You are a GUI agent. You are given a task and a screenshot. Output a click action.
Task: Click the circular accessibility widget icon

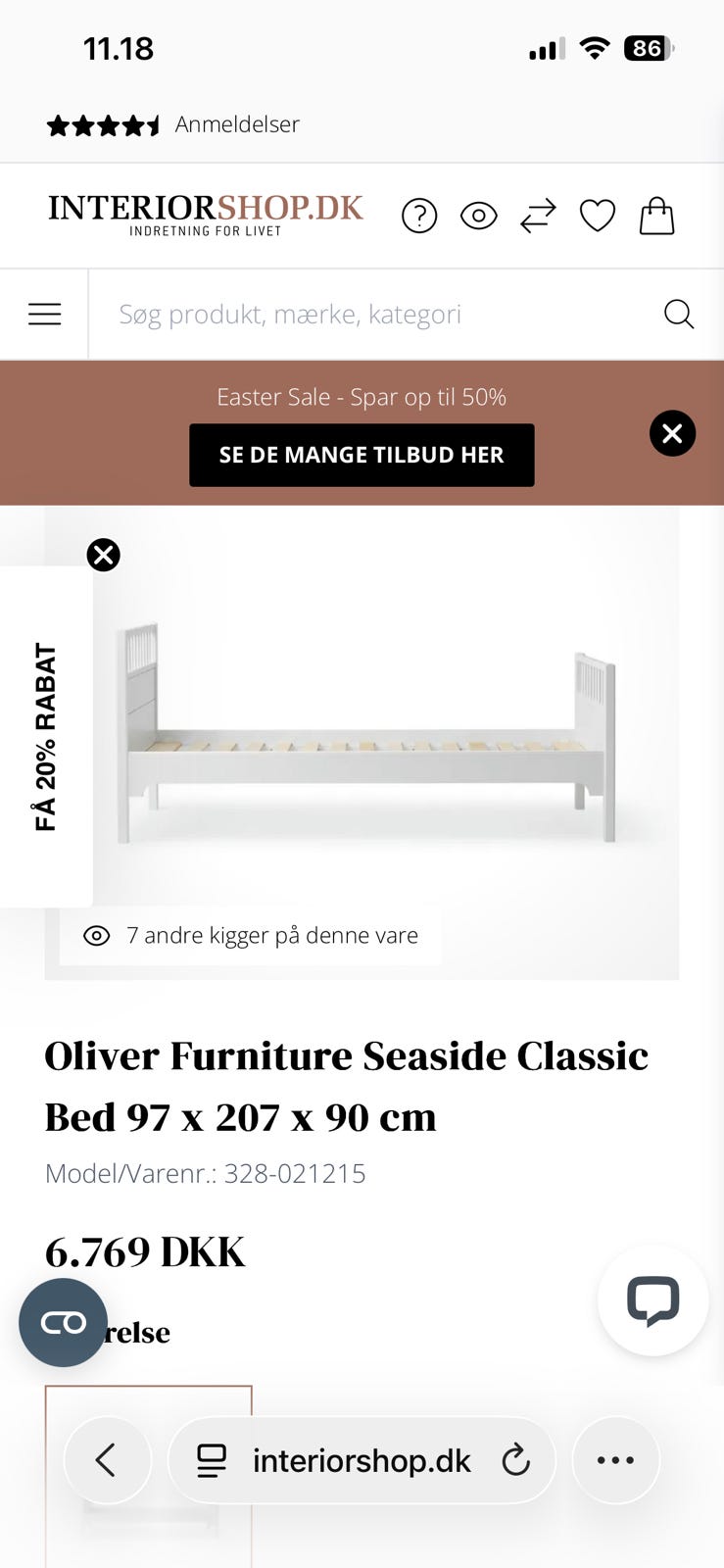click(x=63, y=1322)
